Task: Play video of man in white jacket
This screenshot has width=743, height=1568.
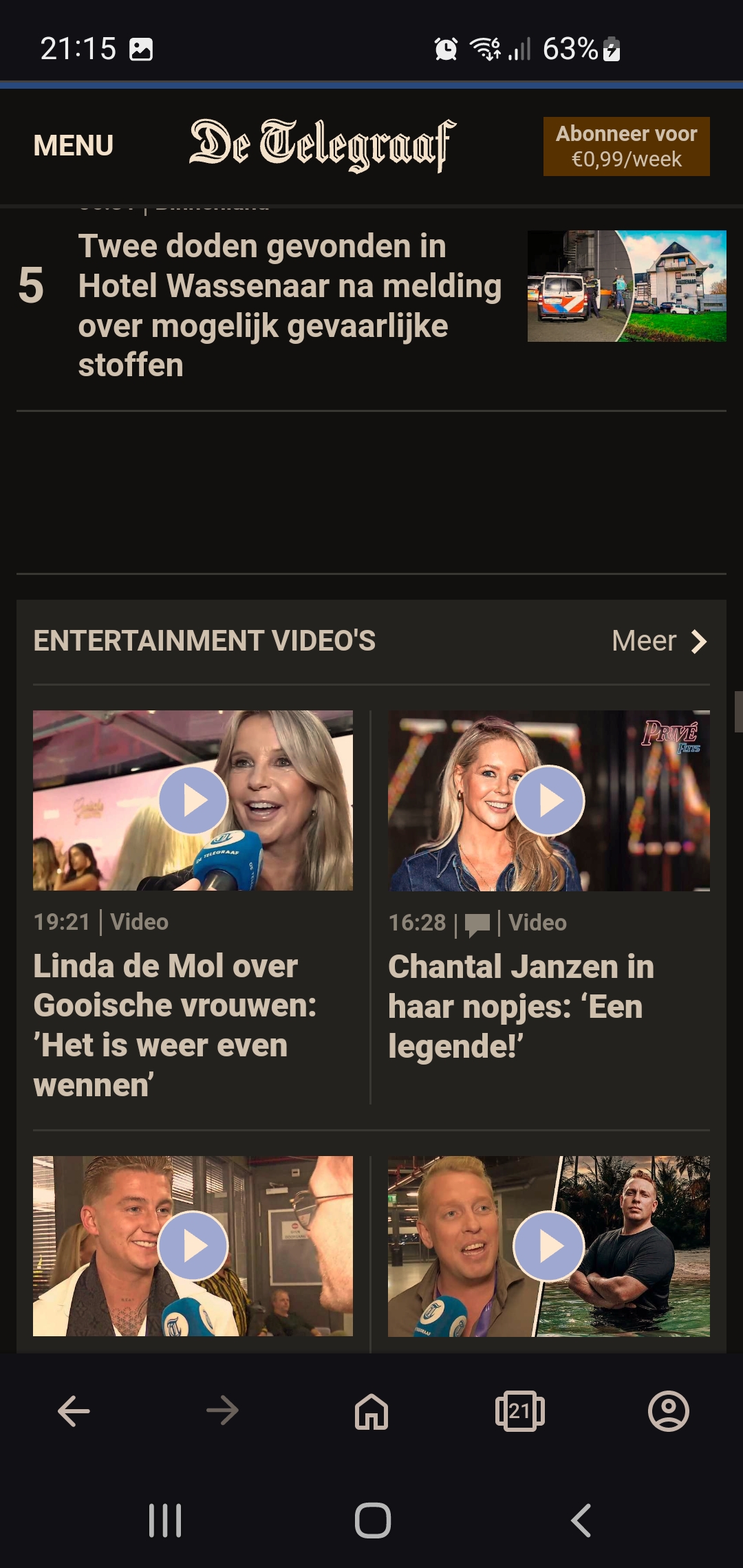Action: coord(193,1245)
